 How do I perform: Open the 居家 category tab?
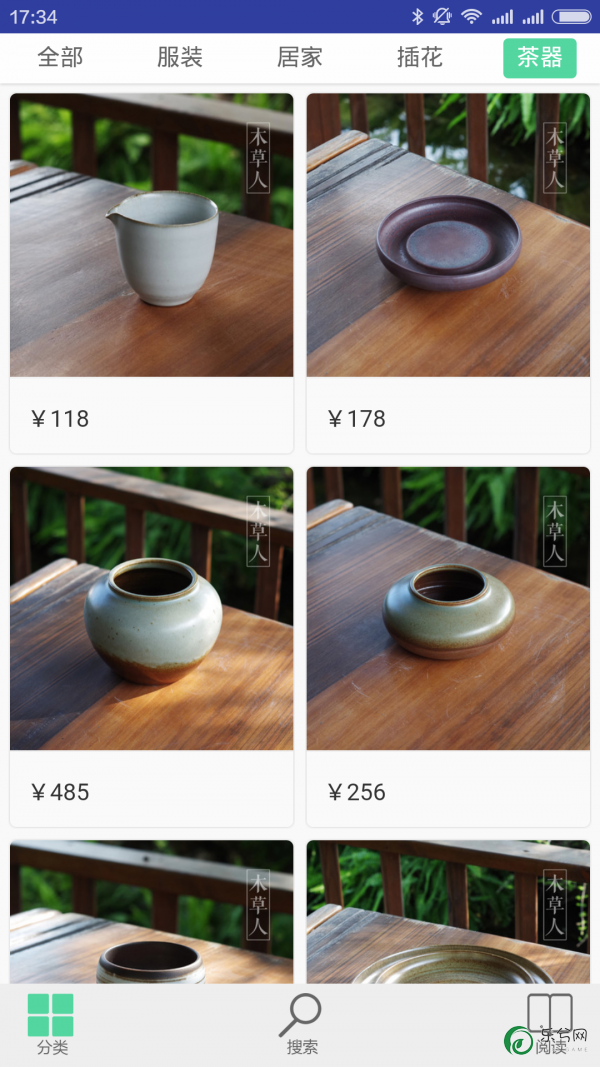click(300, 58)
